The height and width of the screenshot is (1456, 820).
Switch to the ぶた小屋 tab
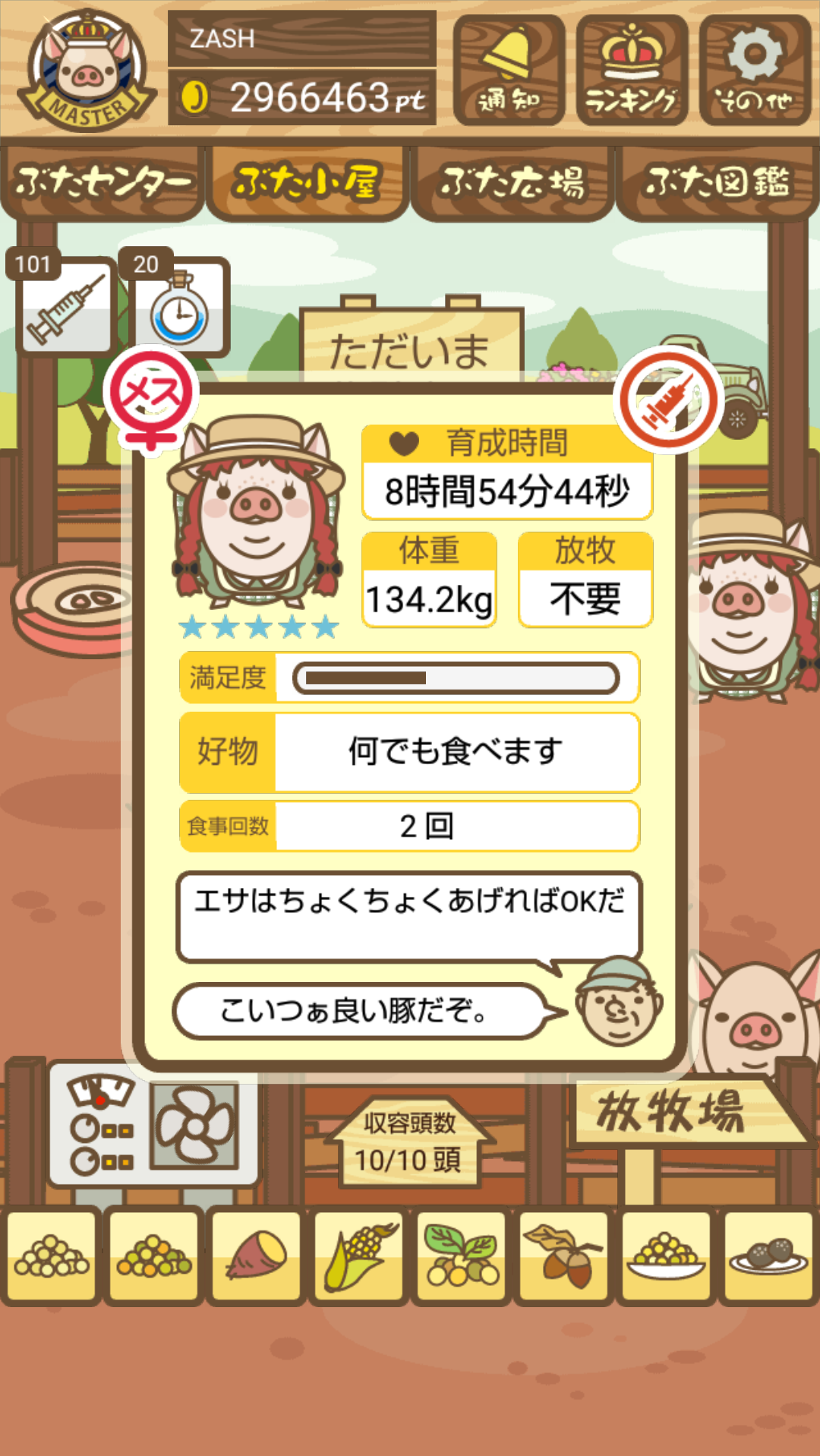307,182
